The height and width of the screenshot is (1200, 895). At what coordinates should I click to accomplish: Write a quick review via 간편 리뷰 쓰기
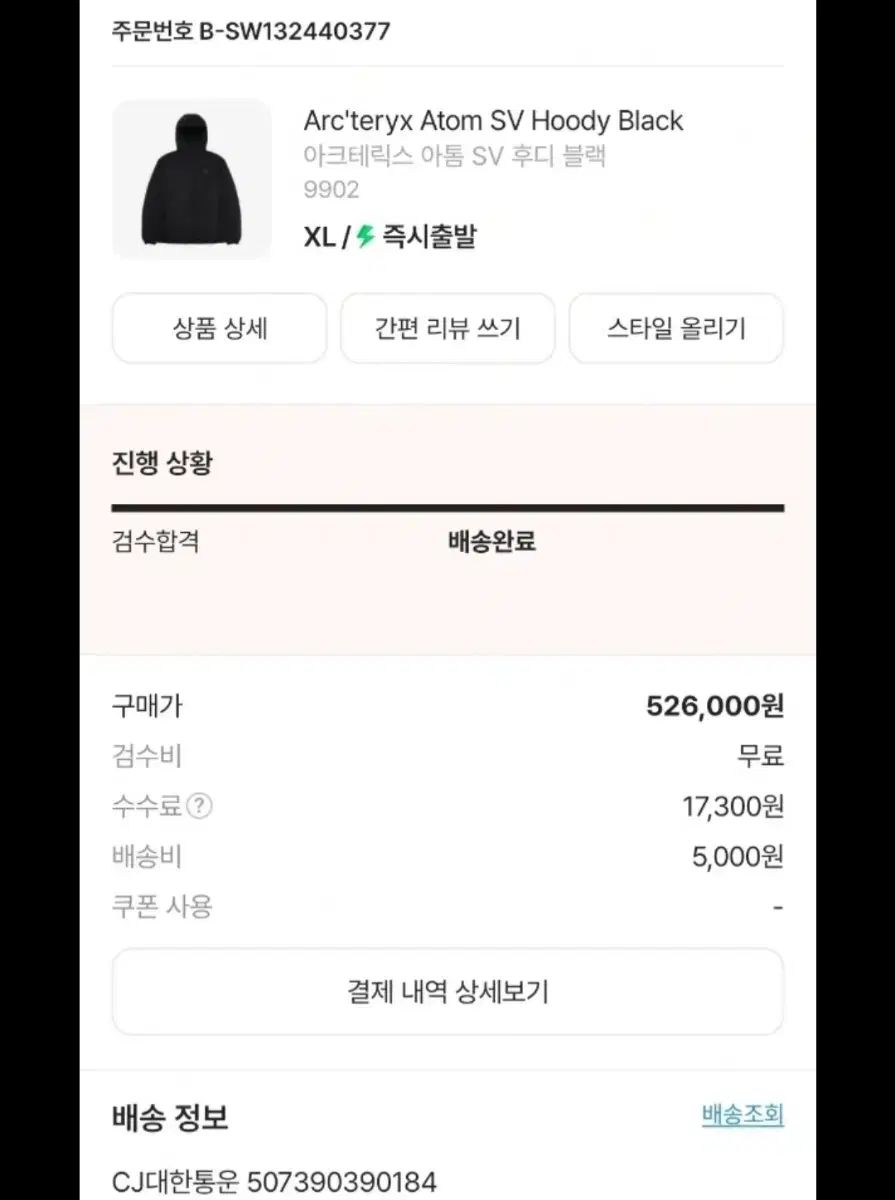point(447,328)
